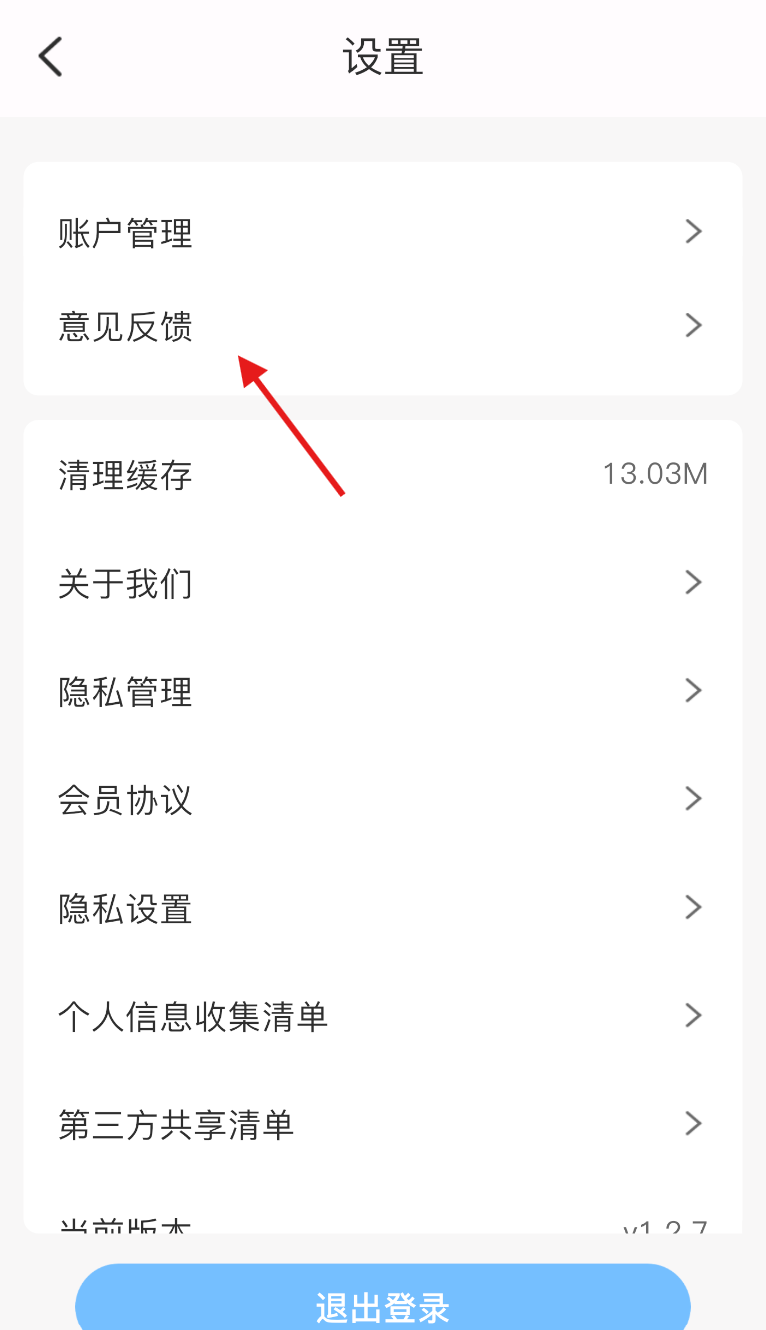This screenshot has width=766, height=1330.
Task: Go back using the top-left arrow
Action: click(x=50, y=57)
